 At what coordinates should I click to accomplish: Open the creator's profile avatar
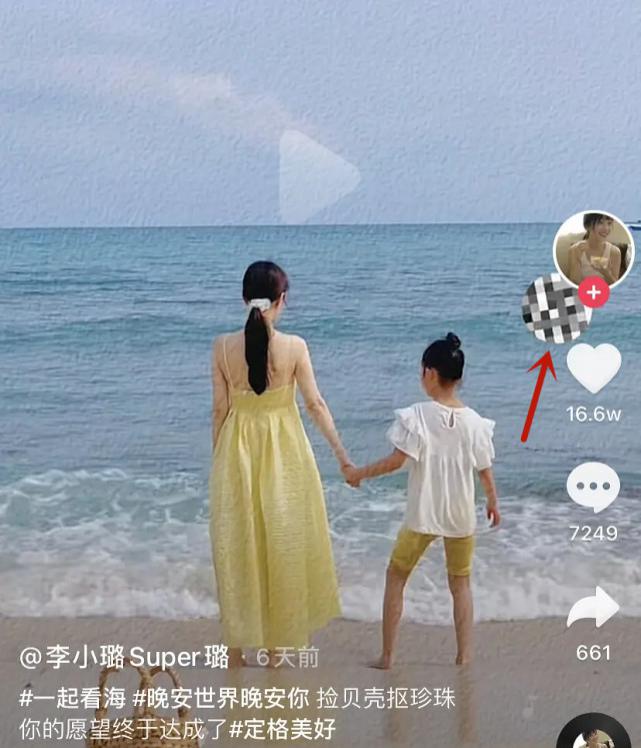click(593, 249)
